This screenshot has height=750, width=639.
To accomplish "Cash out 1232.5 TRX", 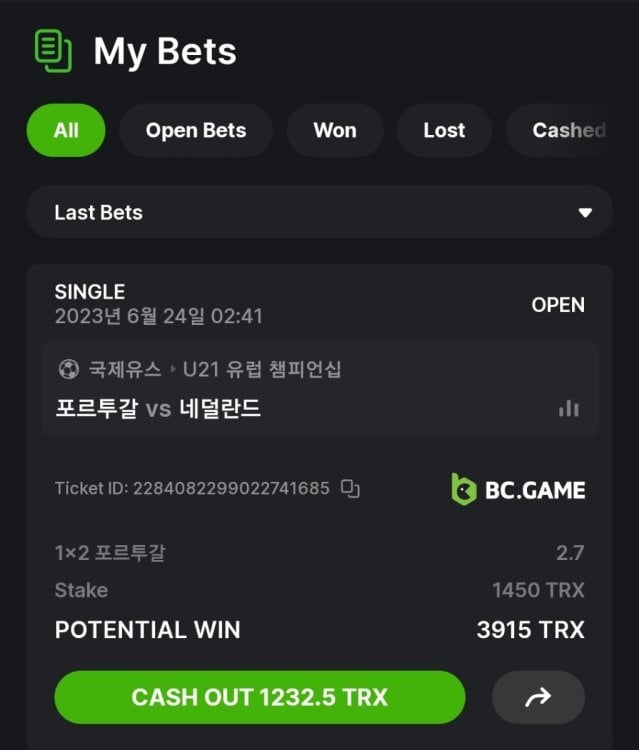I will 259,697.
